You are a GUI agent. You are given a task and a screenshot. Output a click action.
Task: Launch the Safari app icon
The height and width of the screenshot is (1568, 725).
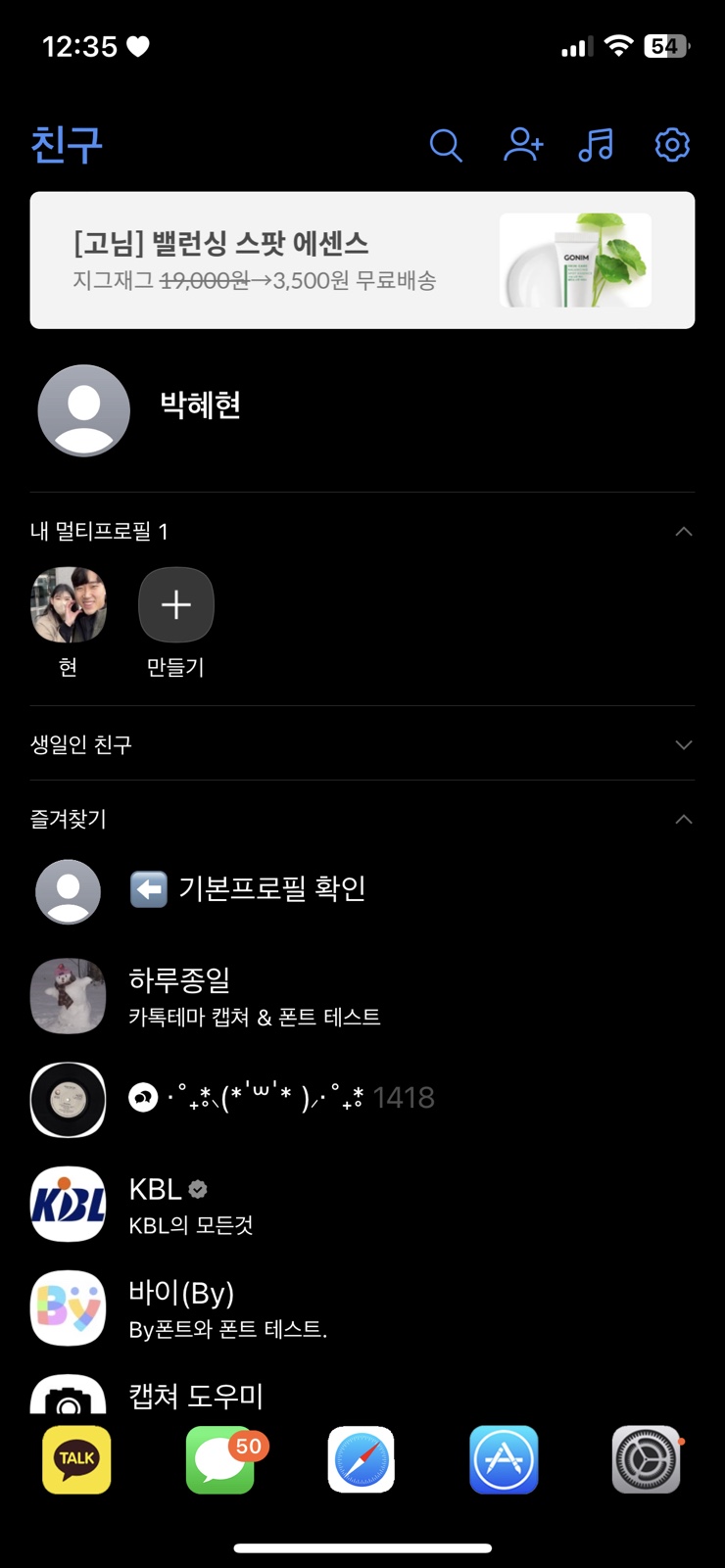coord(362,1458)
